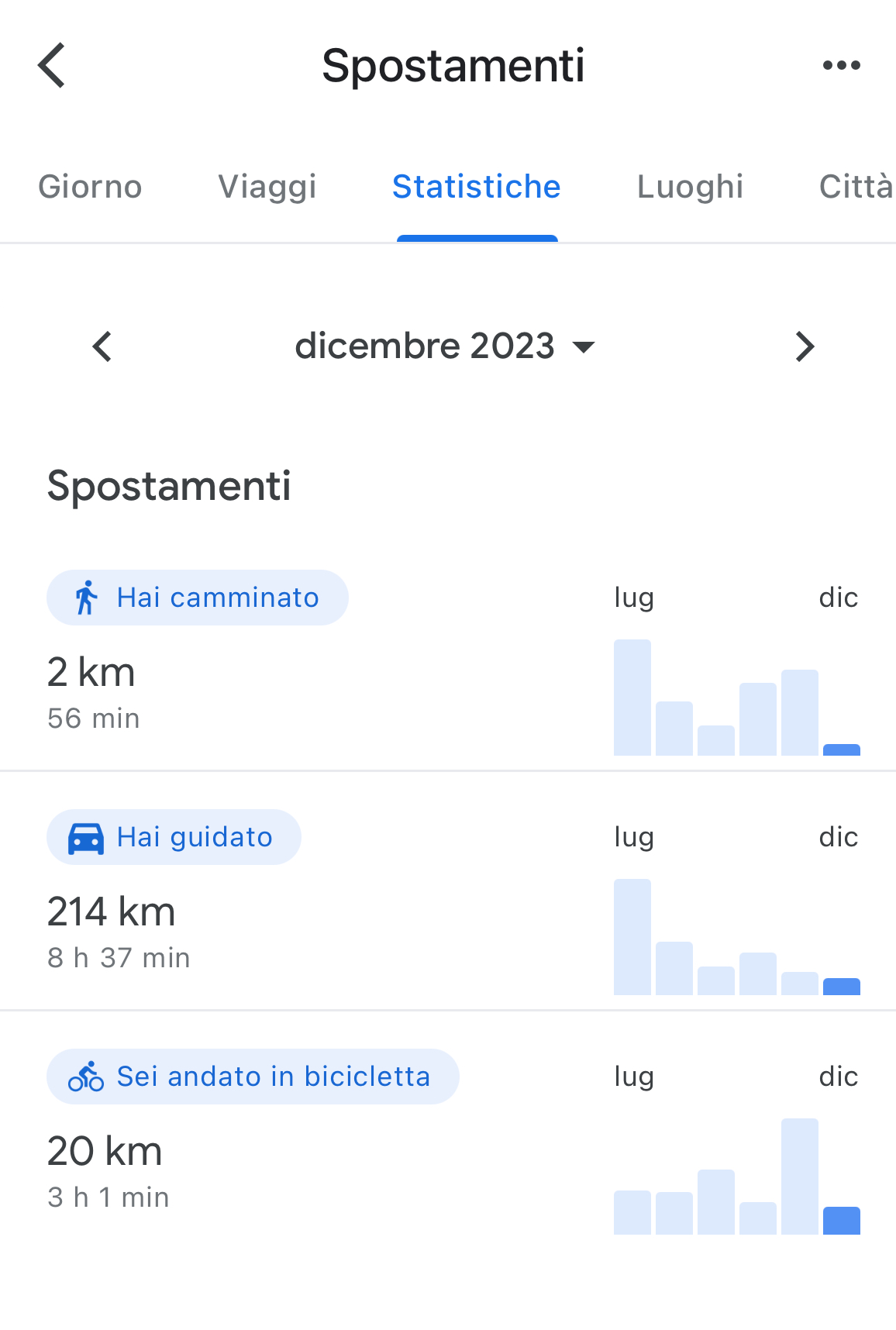Switch to the Giorno tab
This screenshot has width=896, height=1330.
[90, 188]
